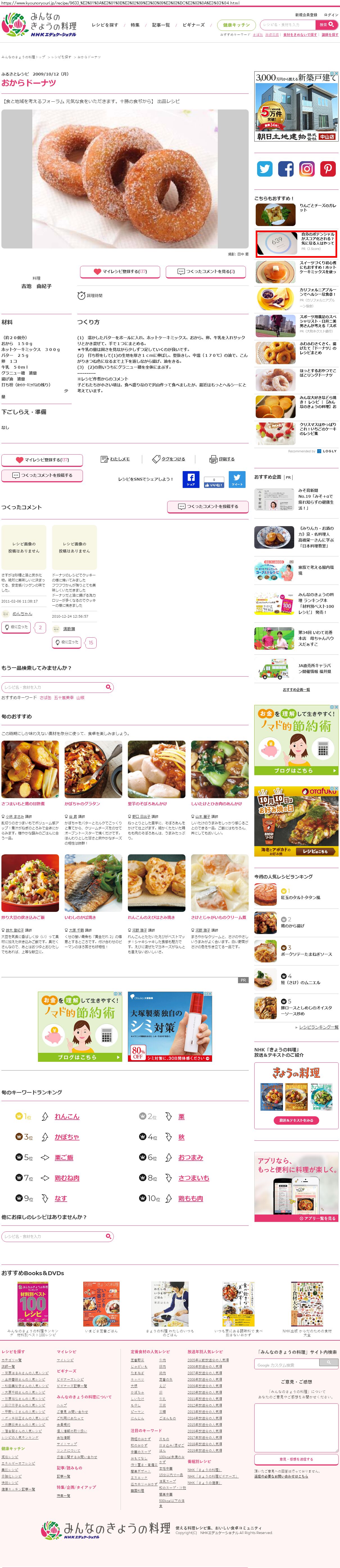Open the レシピを探す navigation menu
Viewport: 340px width, 1568px height.
(105, 25)
